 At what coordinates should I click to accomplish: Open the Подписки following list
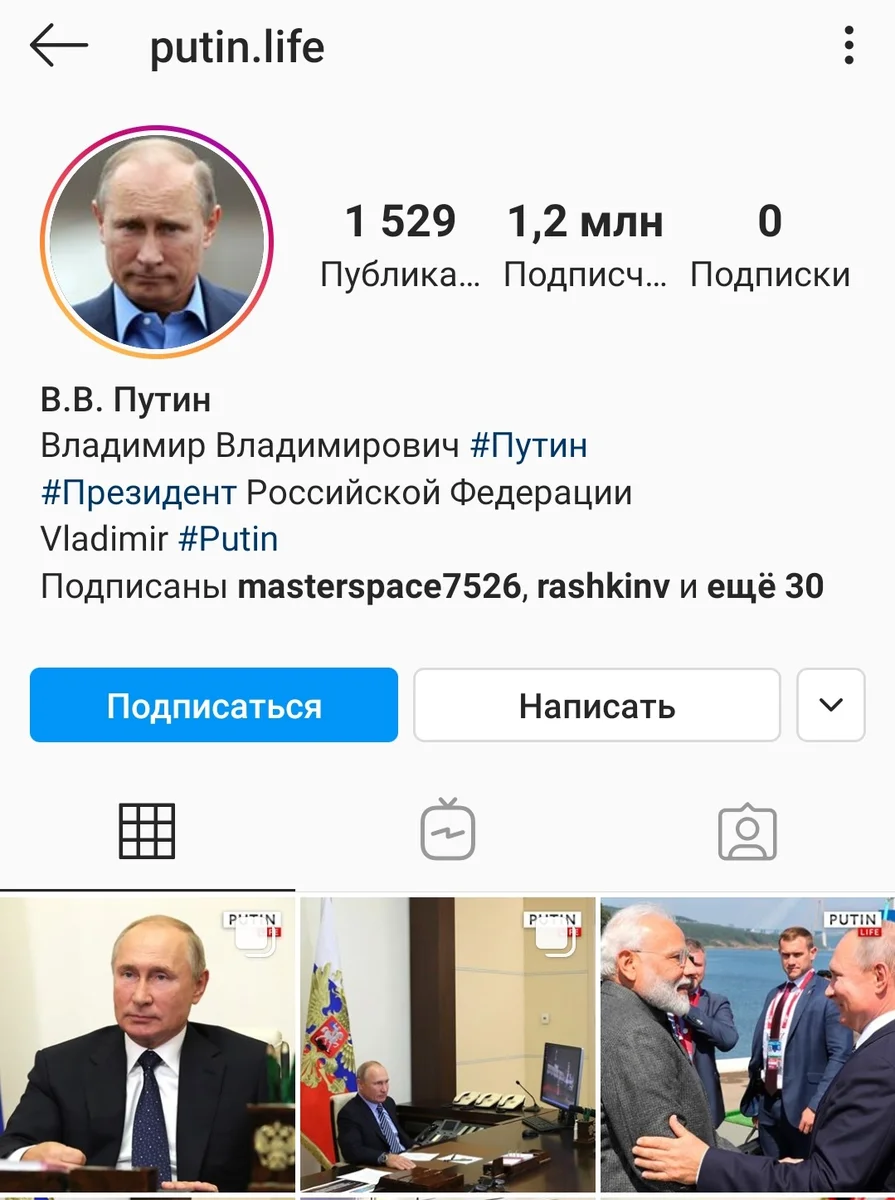[769, 245]
